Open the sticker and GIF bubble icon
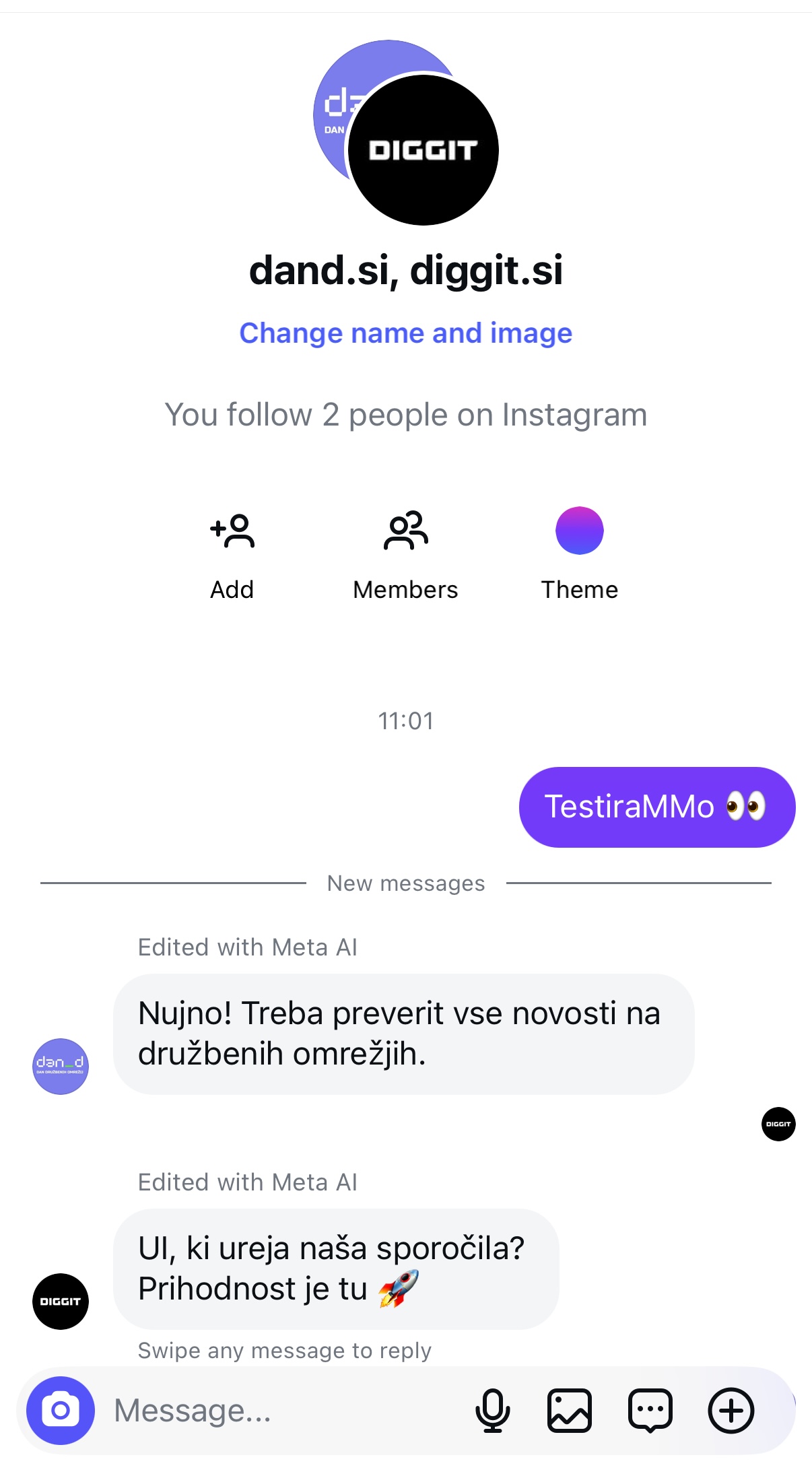Viewport: 812px width, 1480px height. click(x=650, y=1410)
